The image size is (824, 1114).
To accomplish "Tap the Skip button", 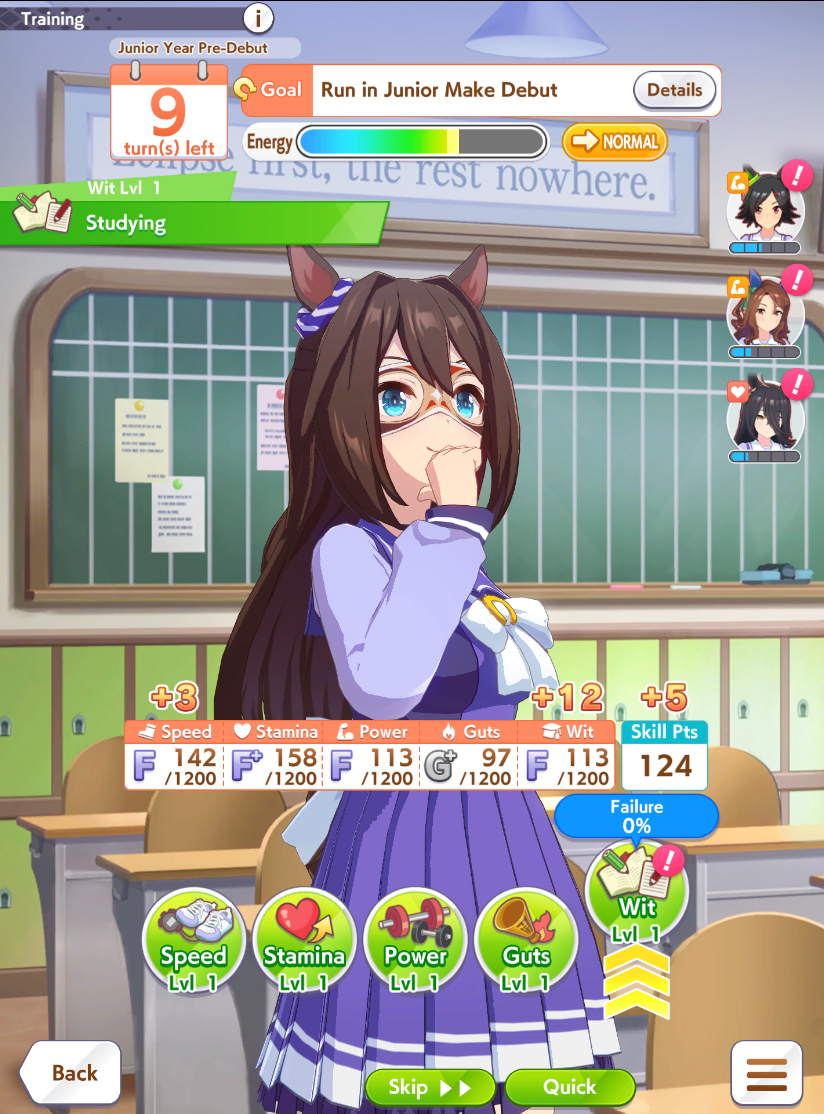I will click(x=428, y=1087).
